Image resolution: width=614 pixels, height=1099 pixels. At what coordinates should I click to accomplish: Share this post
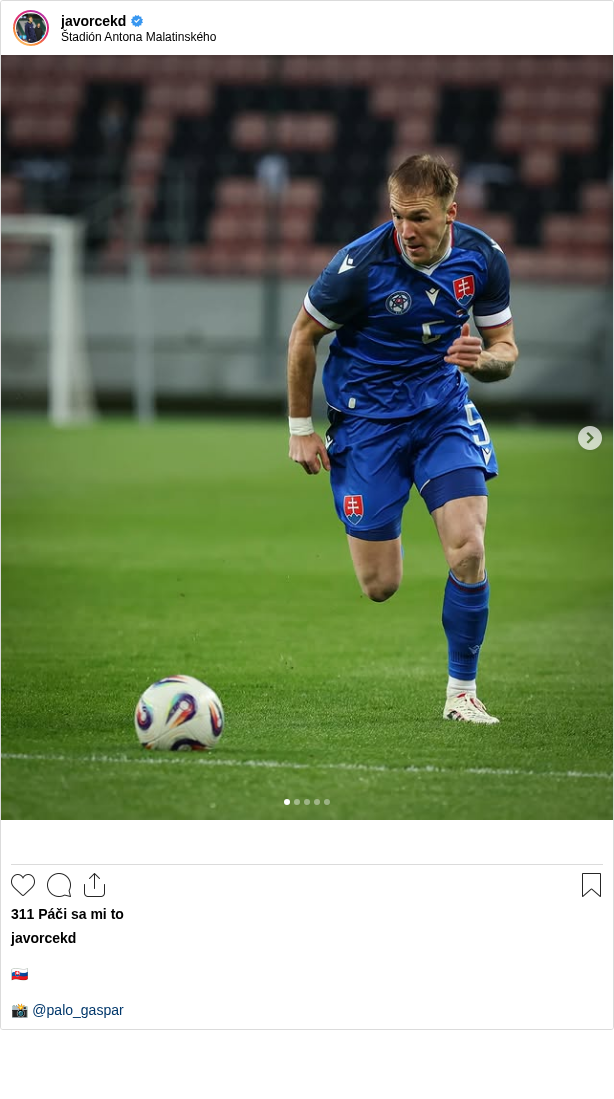click(95, 885)
